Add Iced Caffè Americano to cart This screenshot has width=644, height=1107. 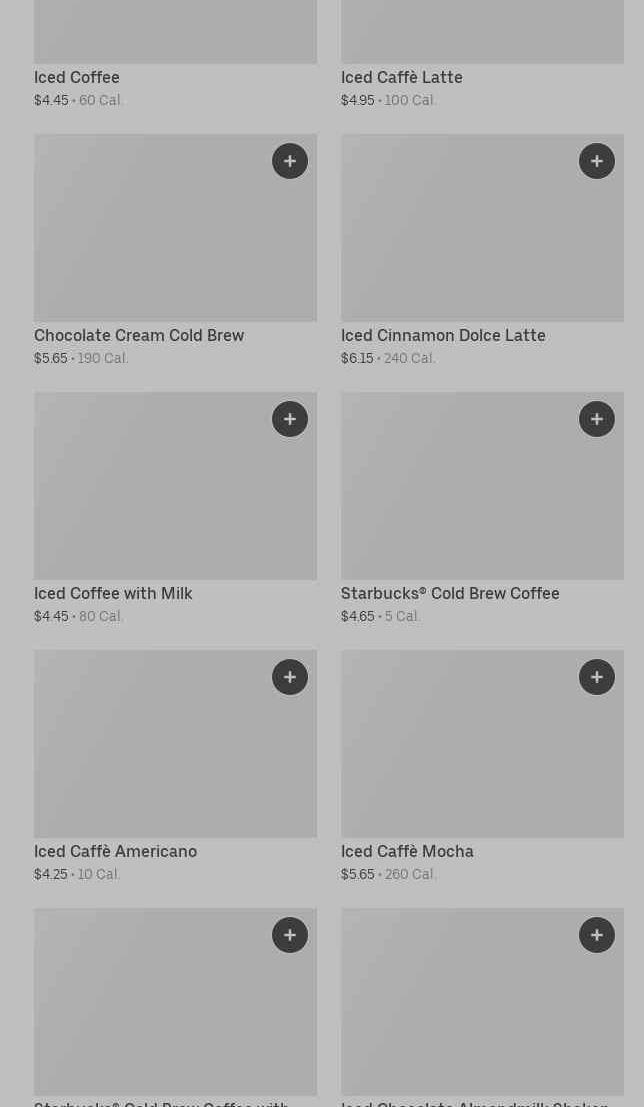[290, 677]
